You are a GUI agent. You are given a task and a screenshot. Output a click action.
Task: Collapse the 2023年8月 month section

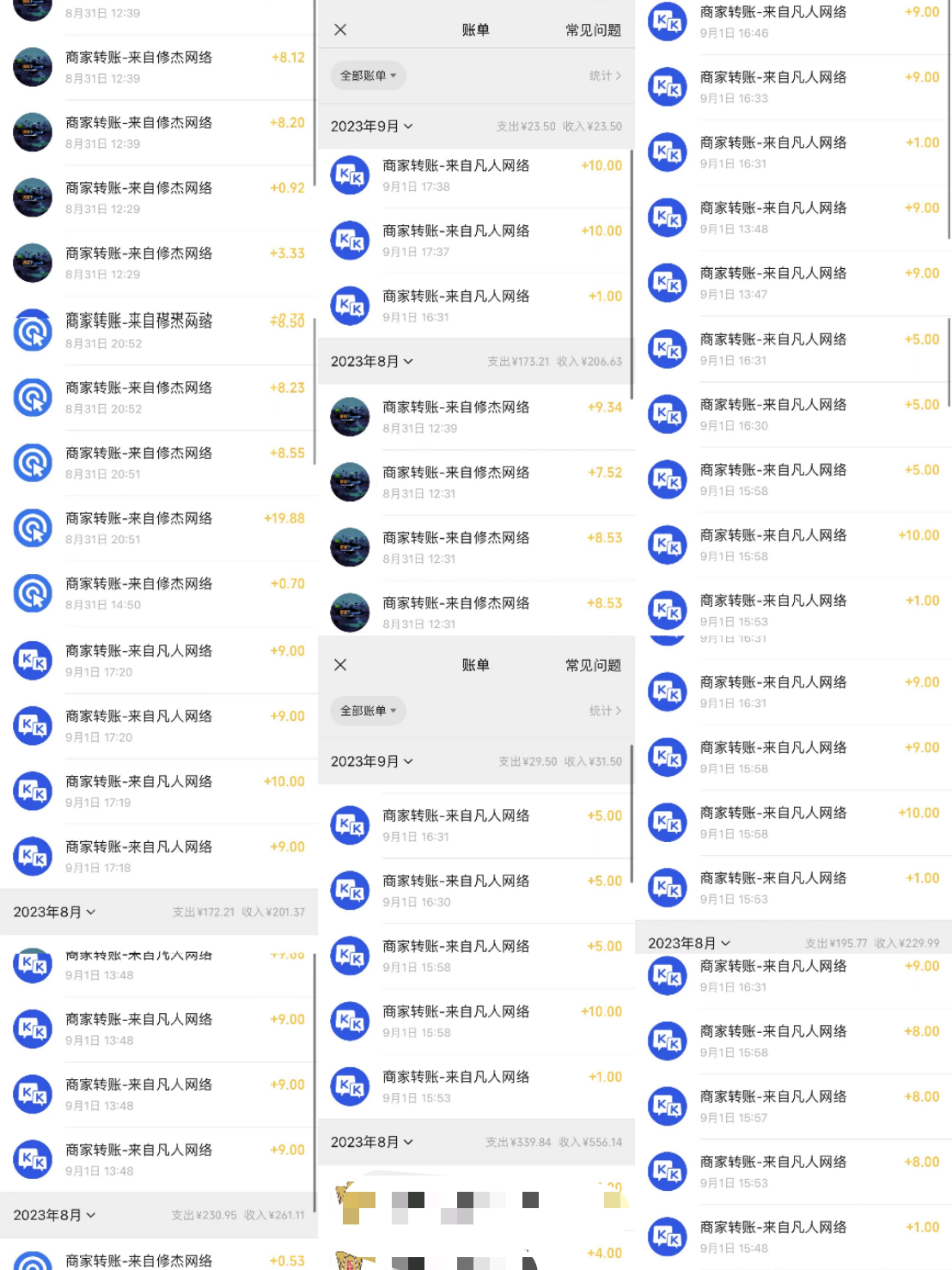[x=372, y=362]
